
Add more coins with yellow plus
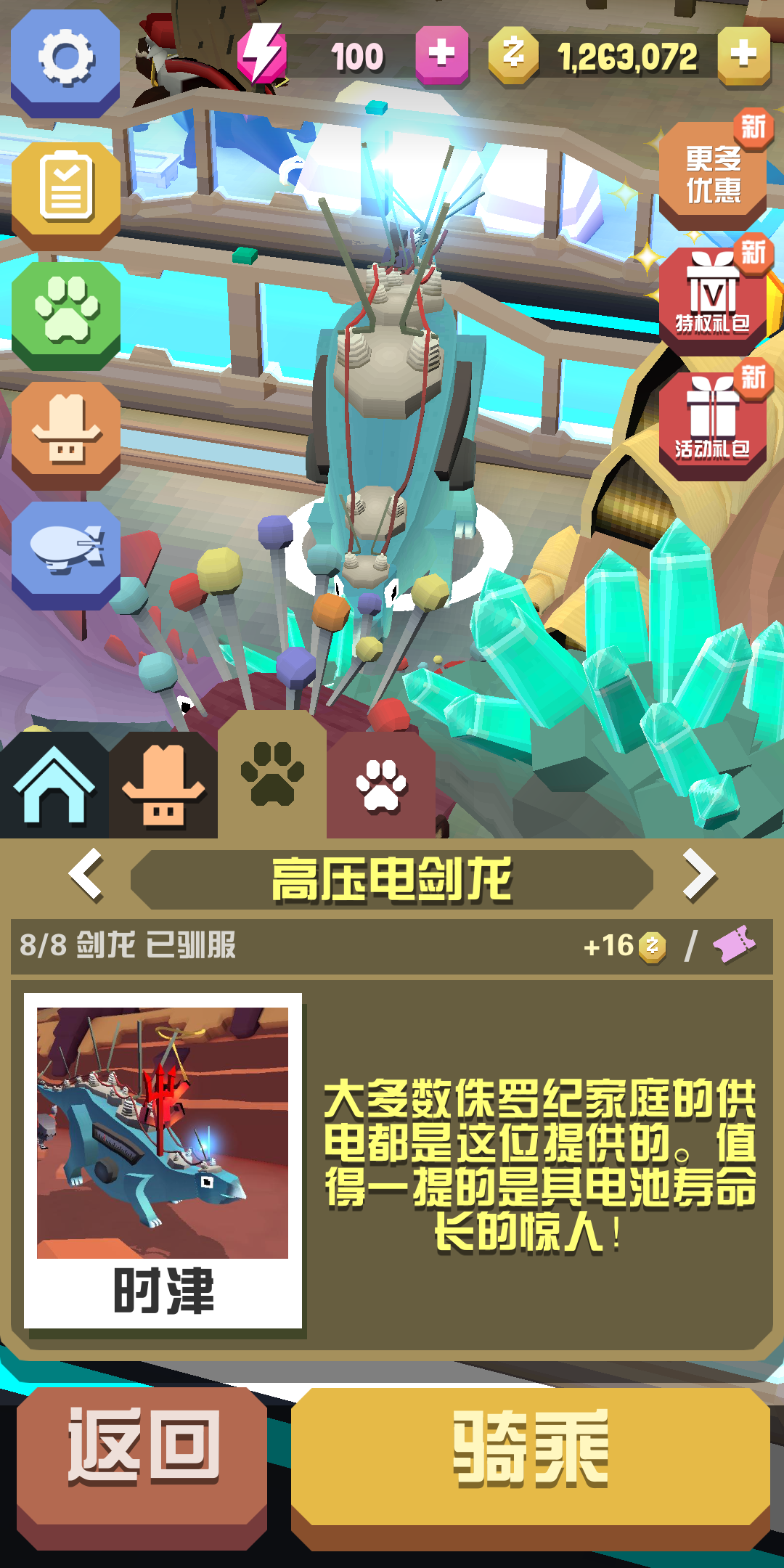tap(743, 55)
